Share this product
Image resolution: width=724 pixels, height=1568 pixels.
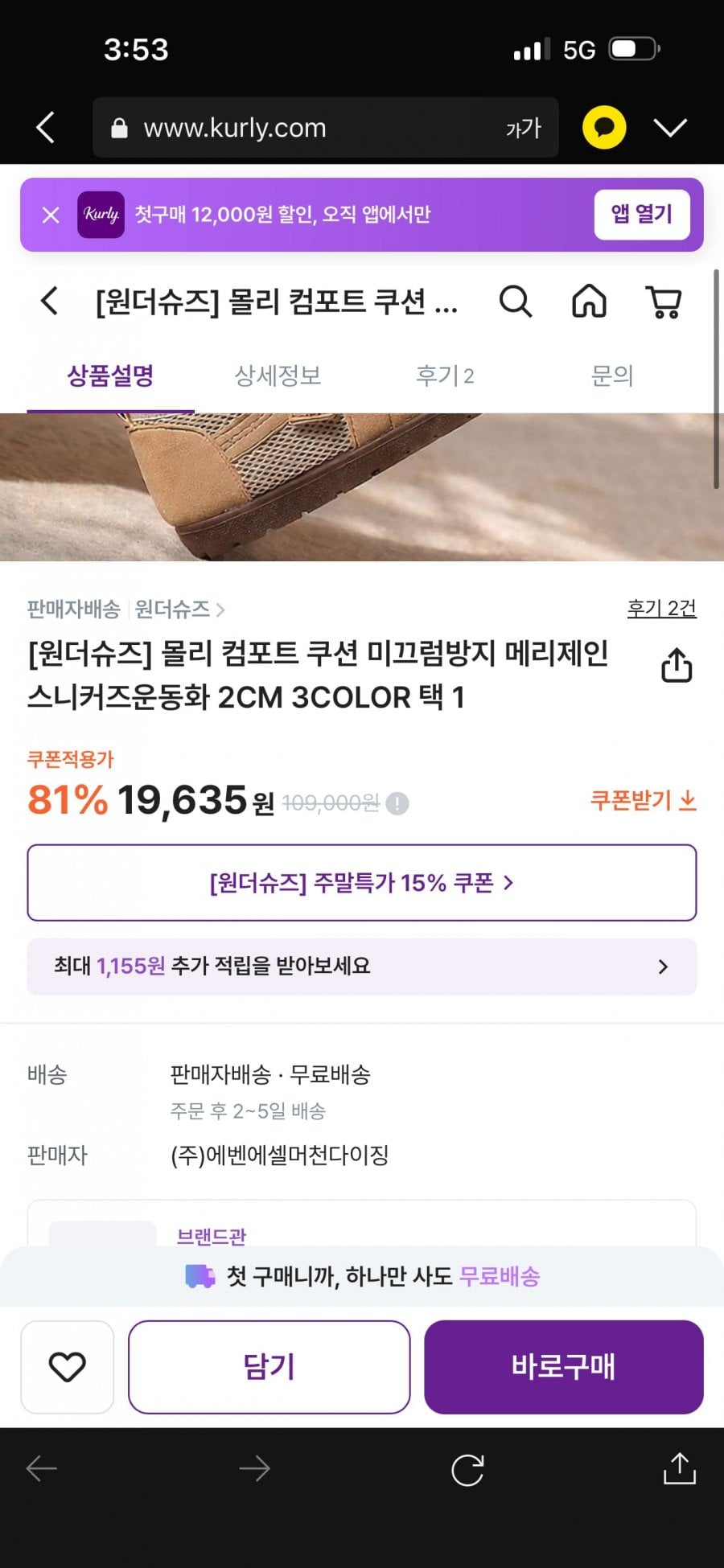[x=677, y=665]
